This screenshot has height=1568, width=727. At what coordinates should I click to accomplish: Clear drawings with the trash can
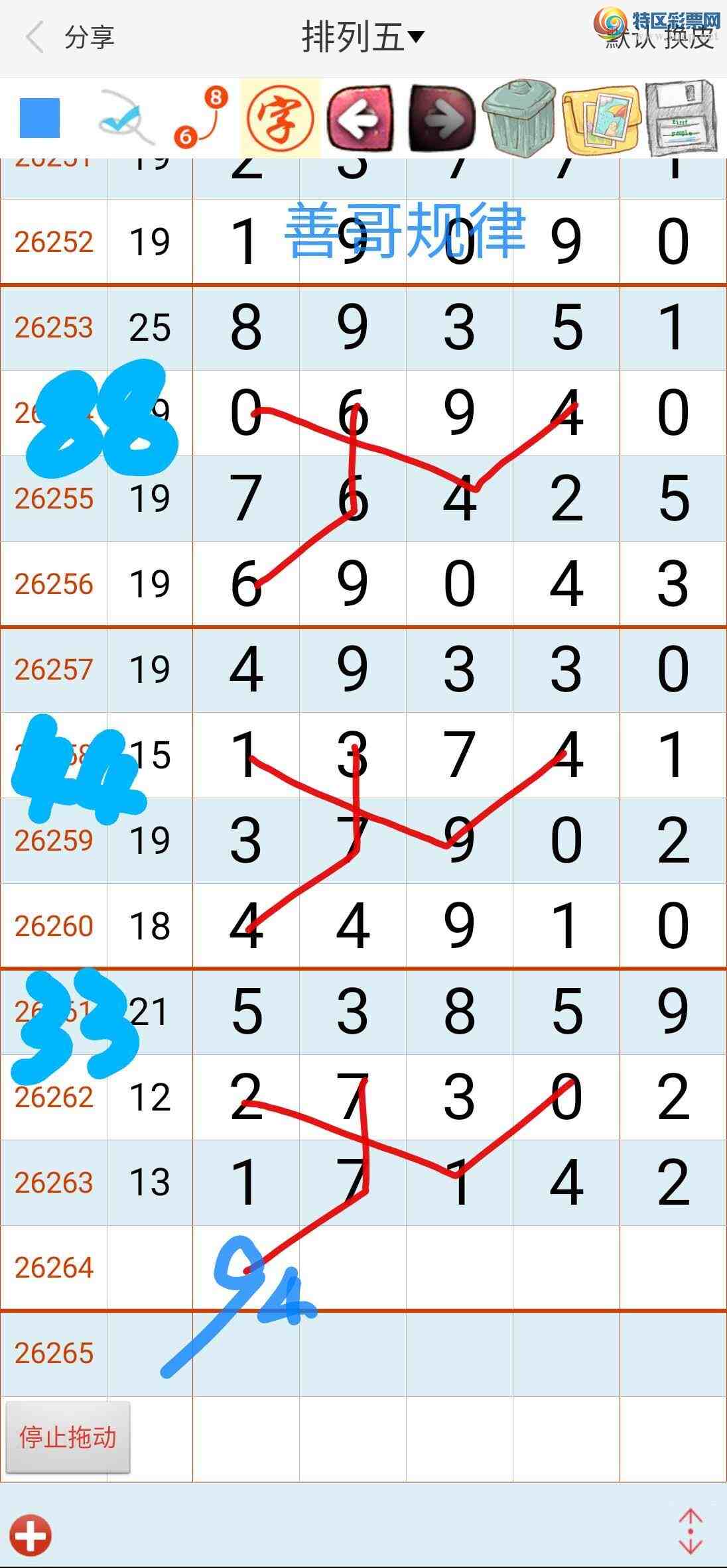pyautogui.click(x=520, y=118)
